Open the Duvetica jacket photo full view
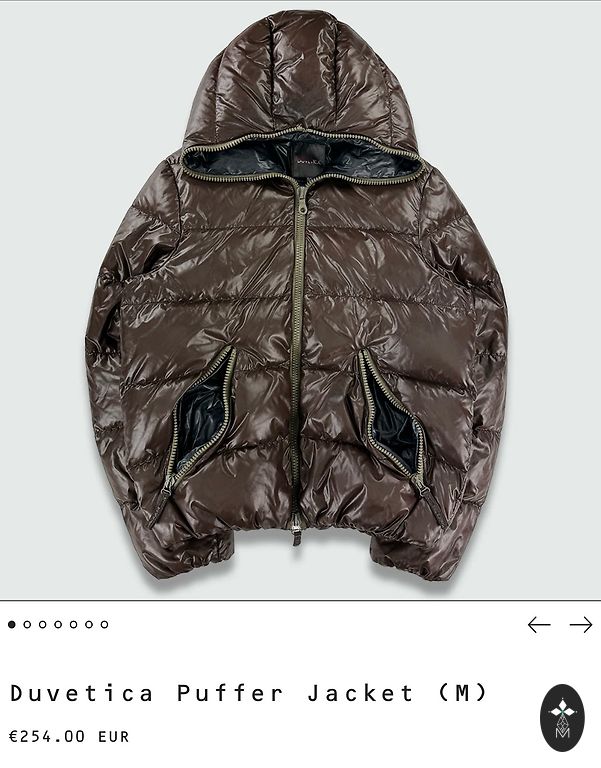Viewport: 601px width, 768px height. pyautogui.click(x=298, y=300)
